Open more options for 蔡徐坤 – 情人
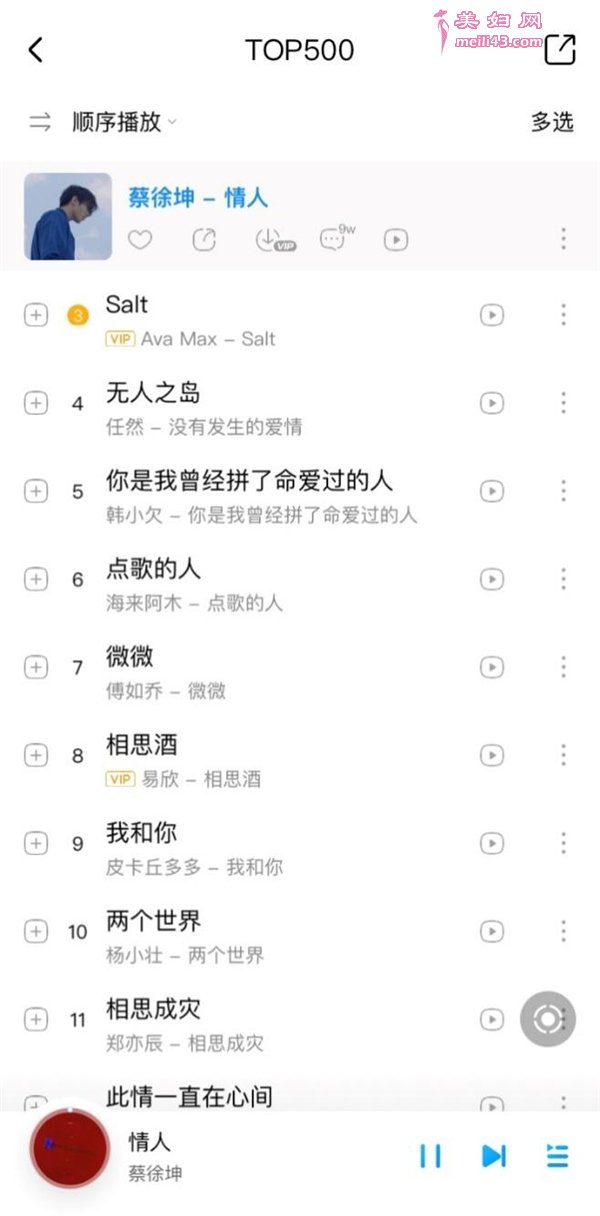Screen dimensions: 600x1216 (564, 239)
